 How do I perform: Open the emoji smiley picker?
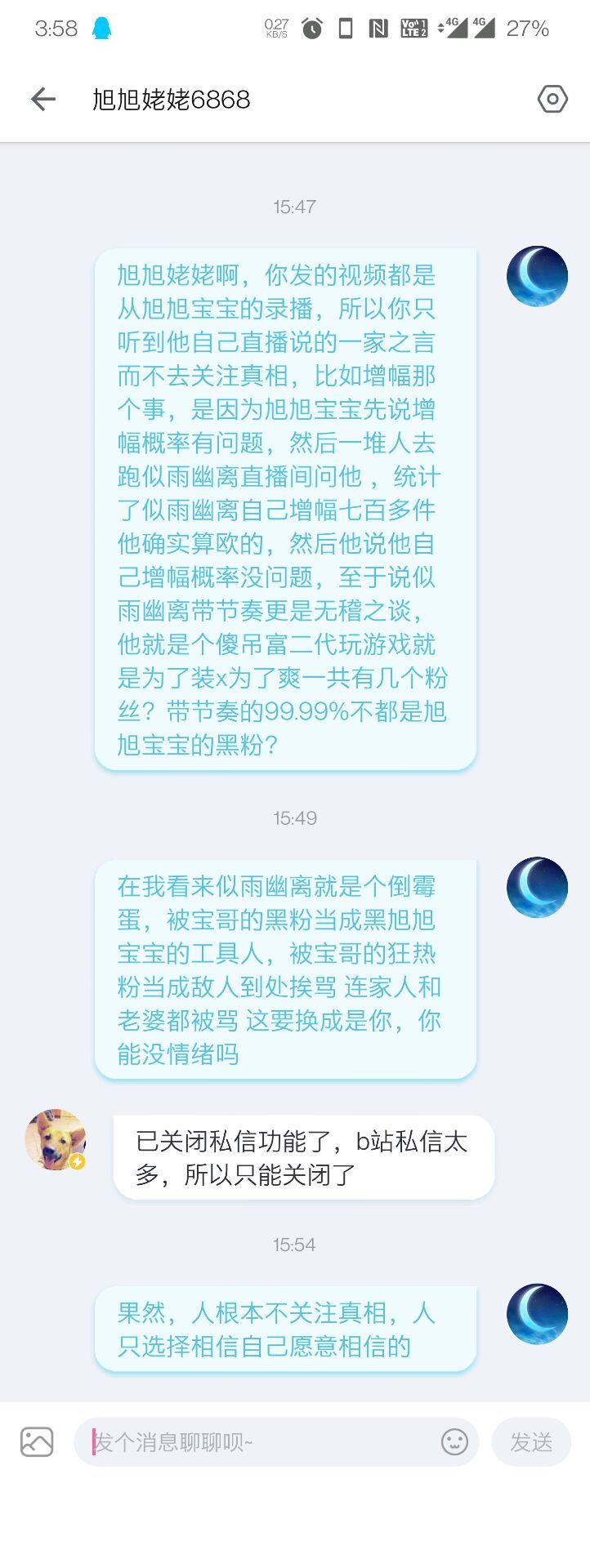tap(454, 1442)
